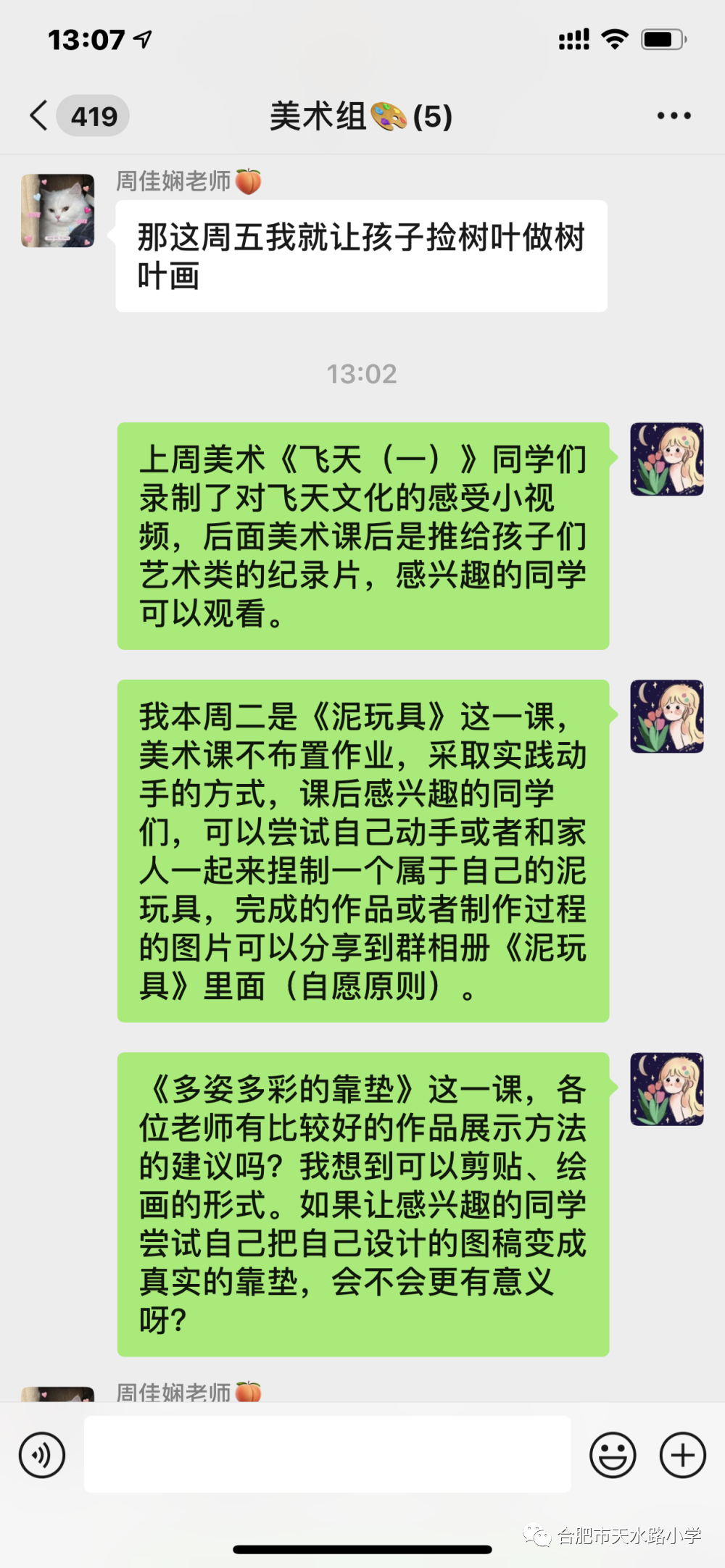Tap my avatar beside the 泥玩具 message
The image size is (725, 1568).
point(667,717)
